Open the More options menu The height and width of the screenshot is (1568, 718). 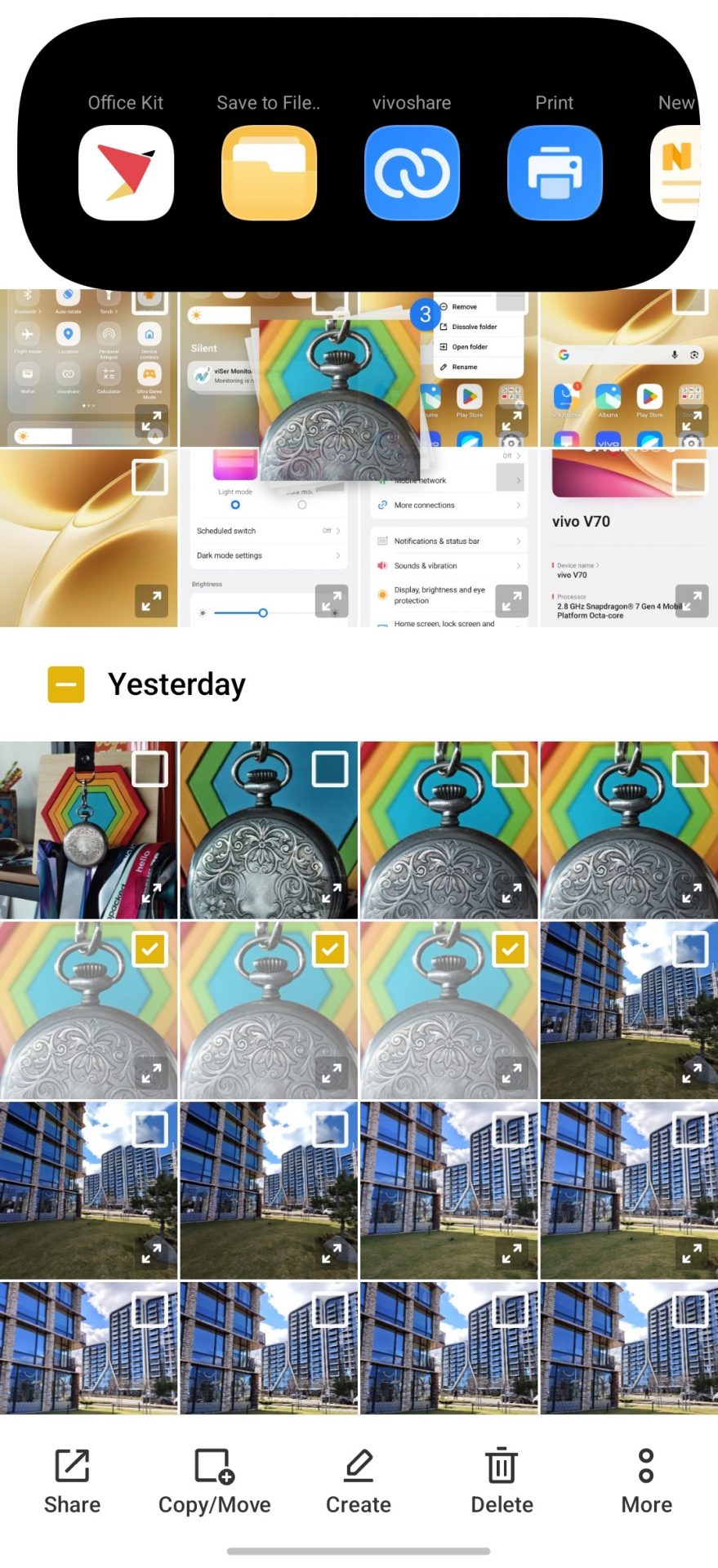646,1481
